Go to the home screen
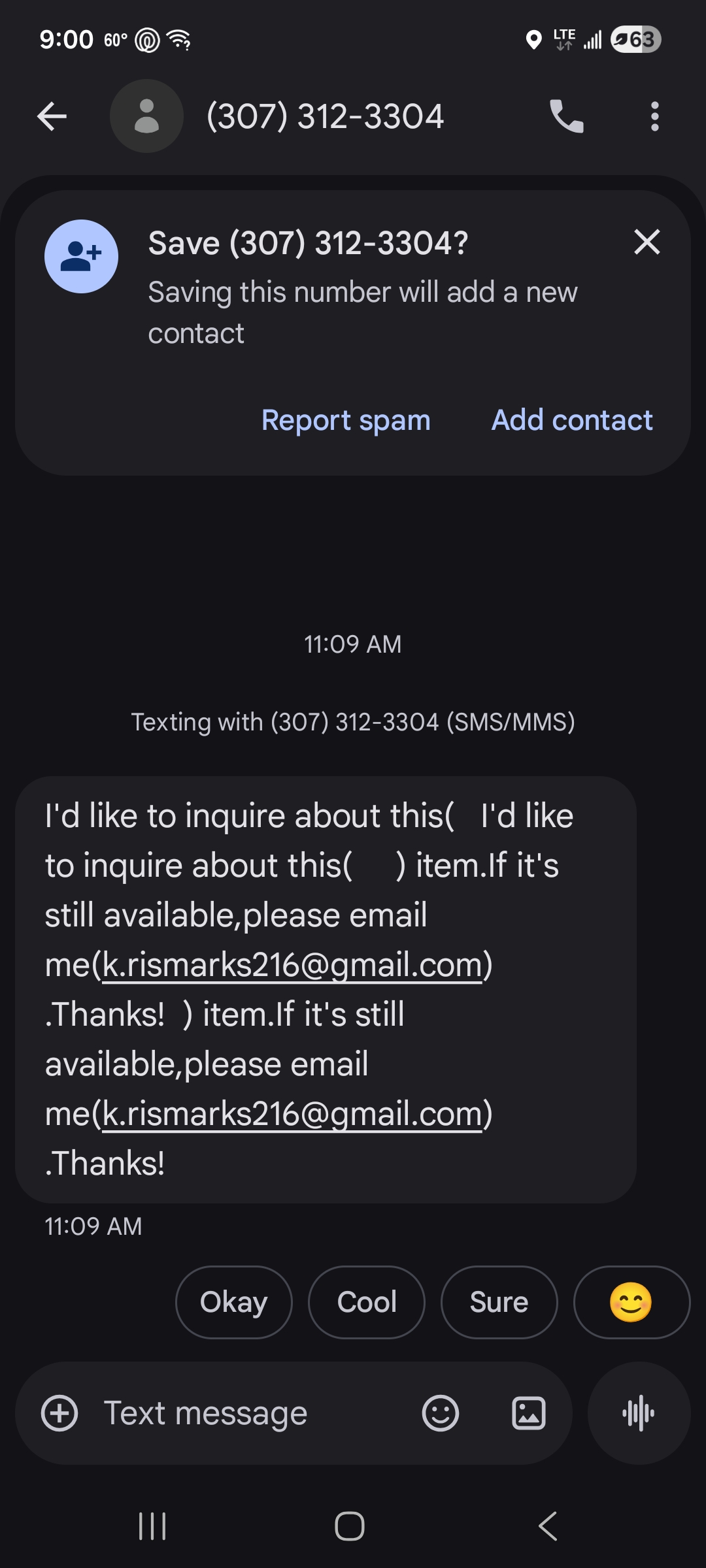This screenshot has height=1568, width=706. tap(350, 1527)
